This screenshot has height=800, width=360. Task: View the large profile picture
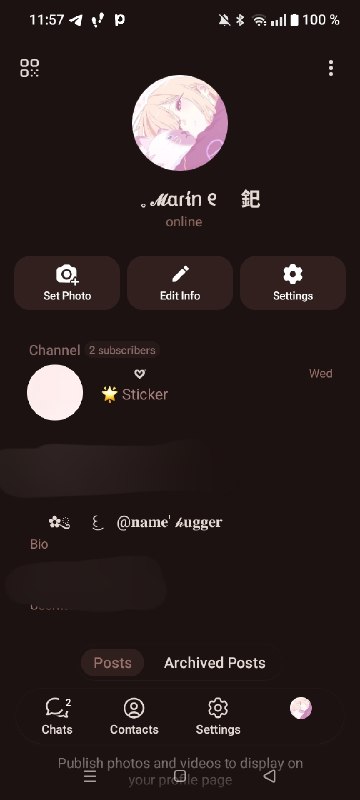180,122
